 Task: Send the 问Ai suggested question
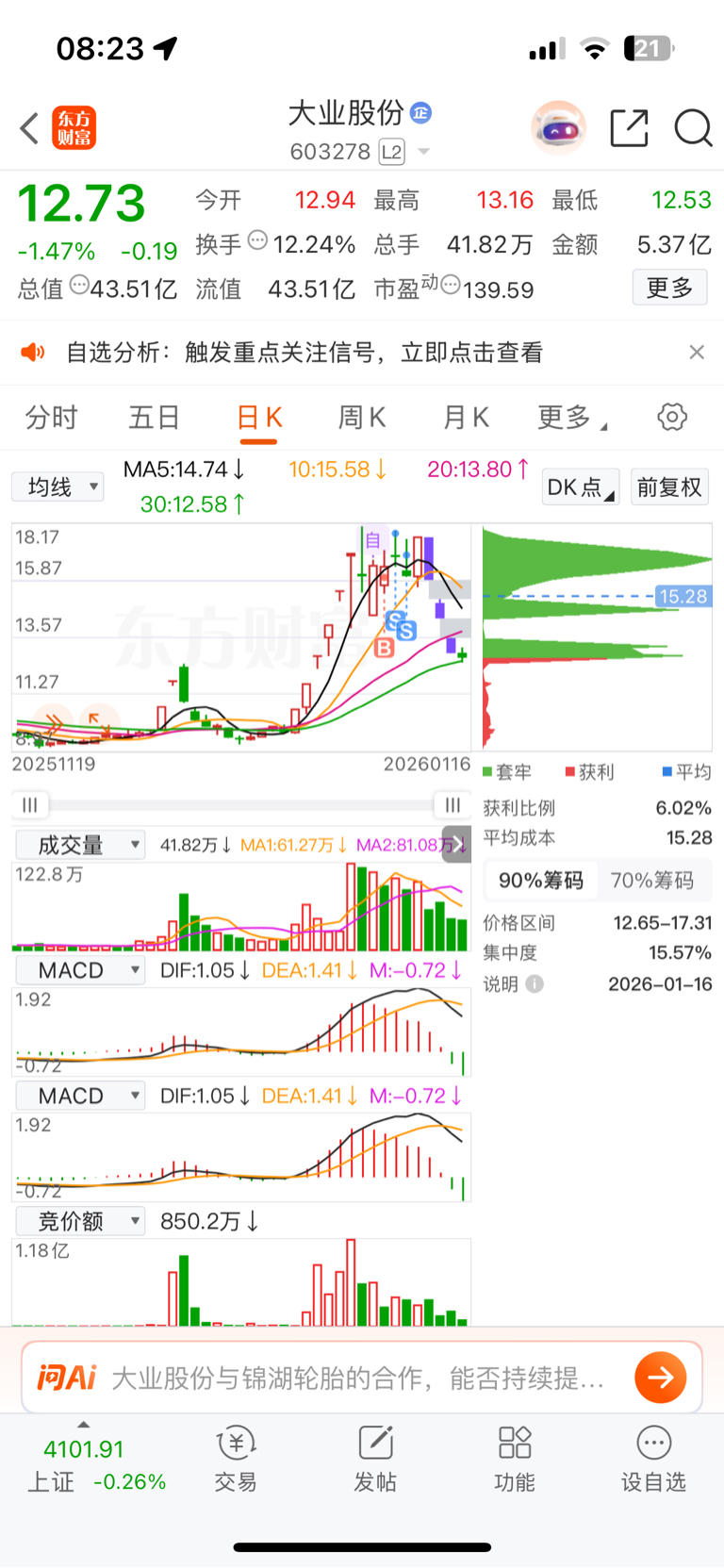[660, 1378]
